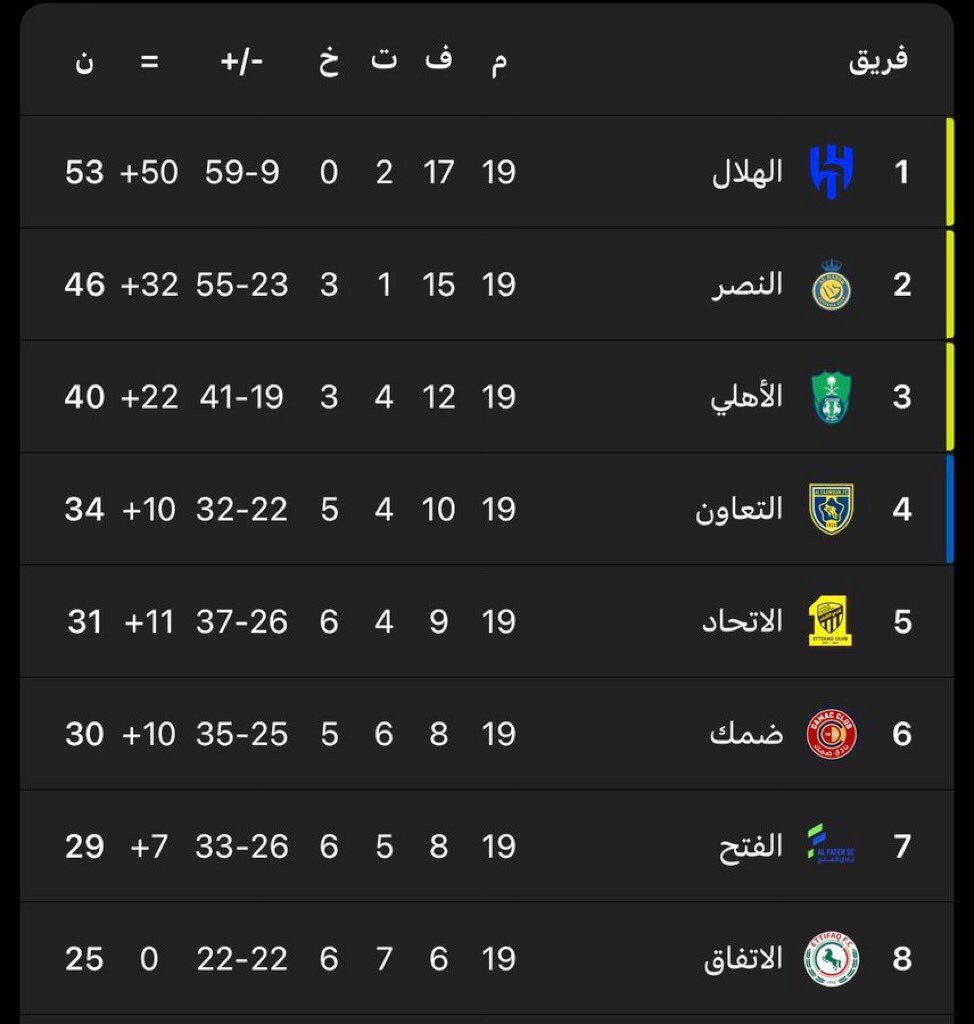Tap the الاتحاد team row

coord(743,622)
